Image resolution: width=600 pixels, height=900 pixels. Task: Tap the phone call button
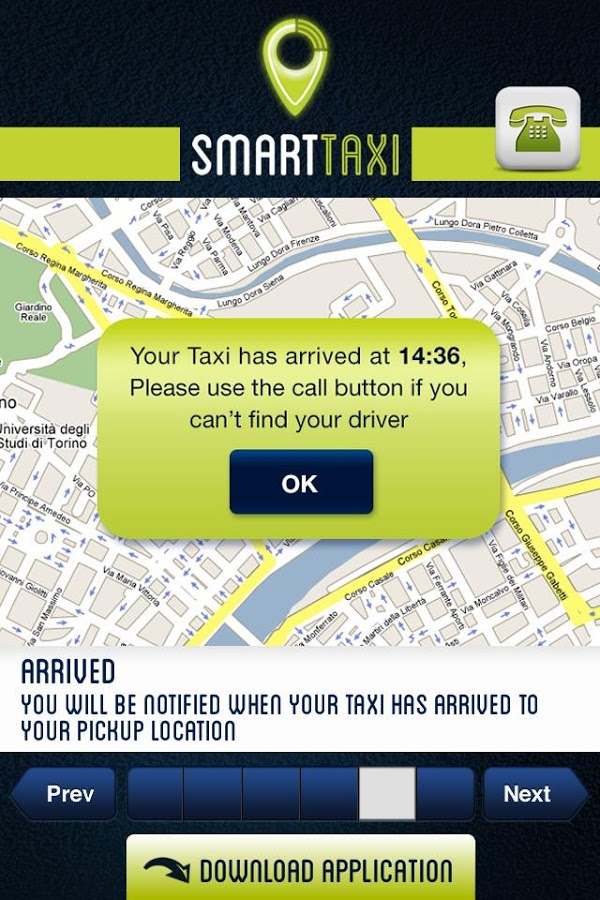pyautogui.click(x=538, y=129)
